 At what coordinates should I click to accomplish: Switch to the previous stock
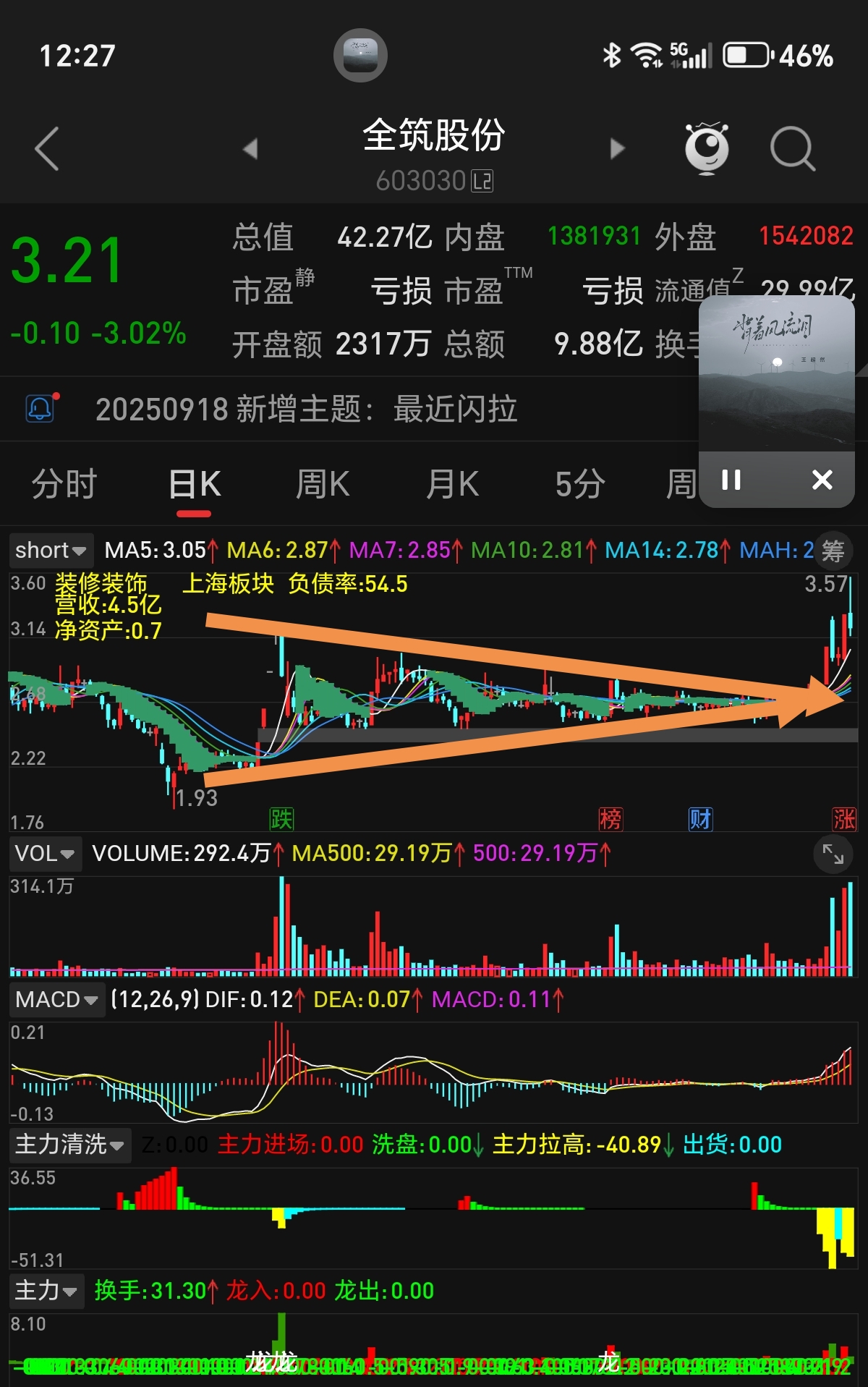click(251, 149)
